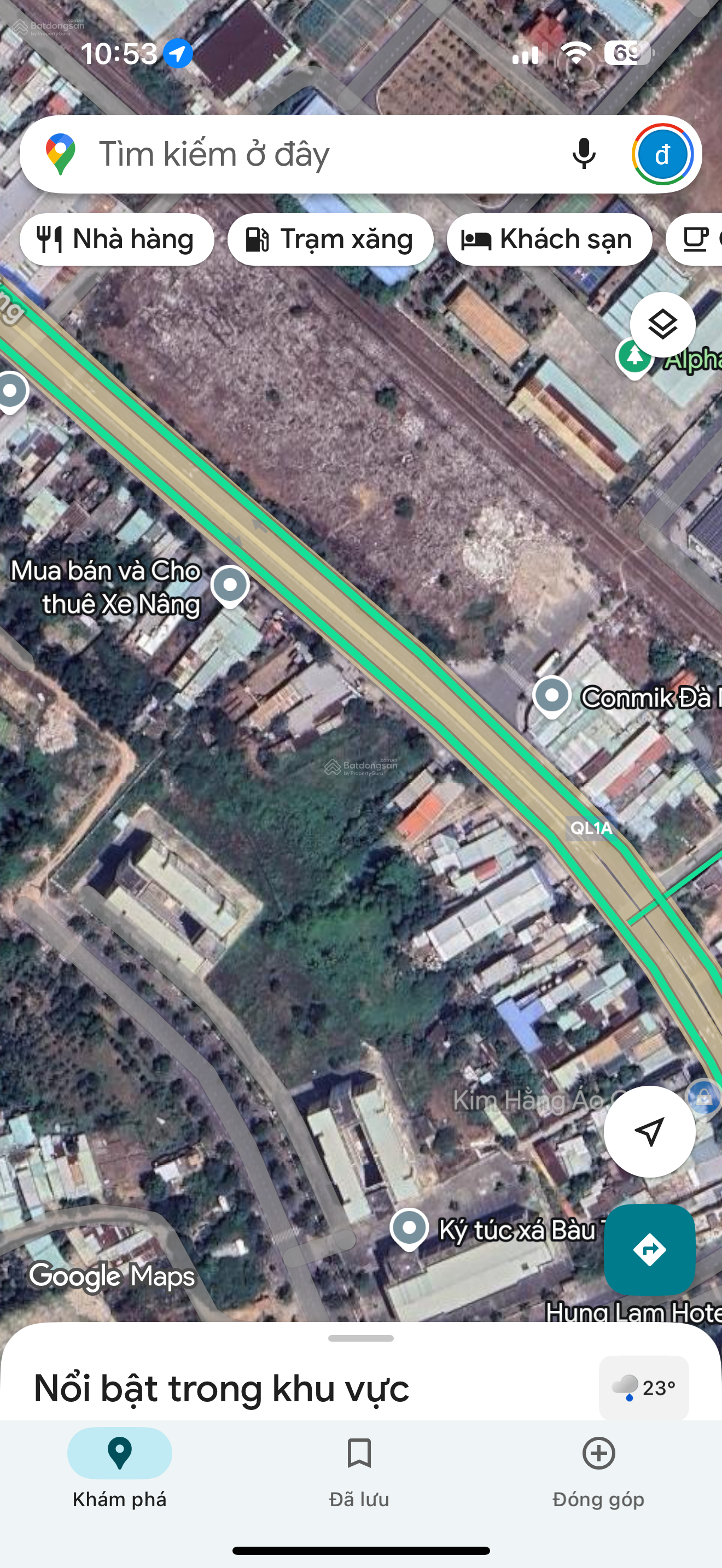Image resolution: width=722 pixels, height=1568 pixels.
Task: Select the 'Ký túc xá Bàu' place pin
Action: click(409, 1228)
